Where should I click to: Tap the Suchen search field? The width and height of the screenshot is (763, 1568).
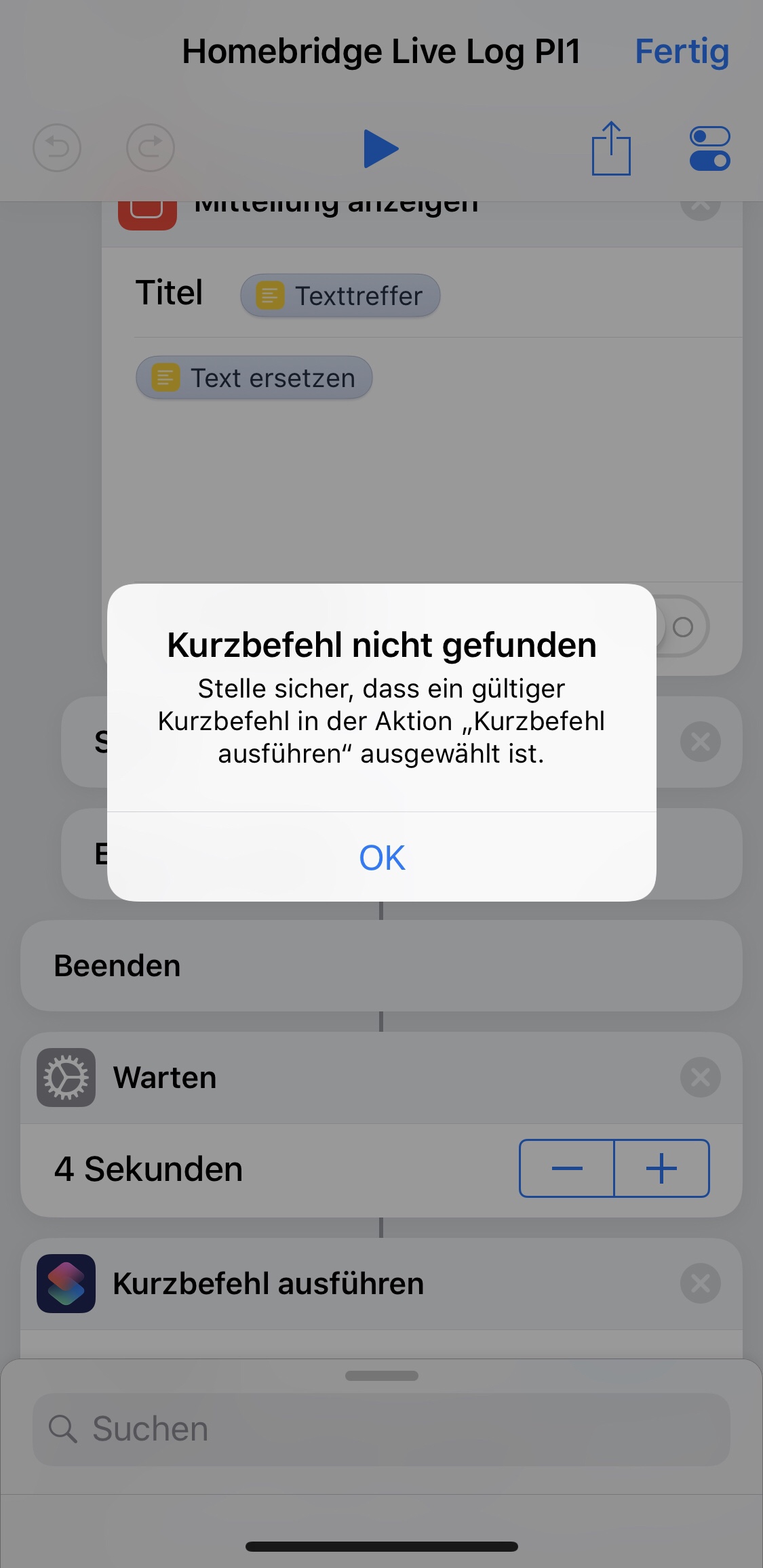381,1429
